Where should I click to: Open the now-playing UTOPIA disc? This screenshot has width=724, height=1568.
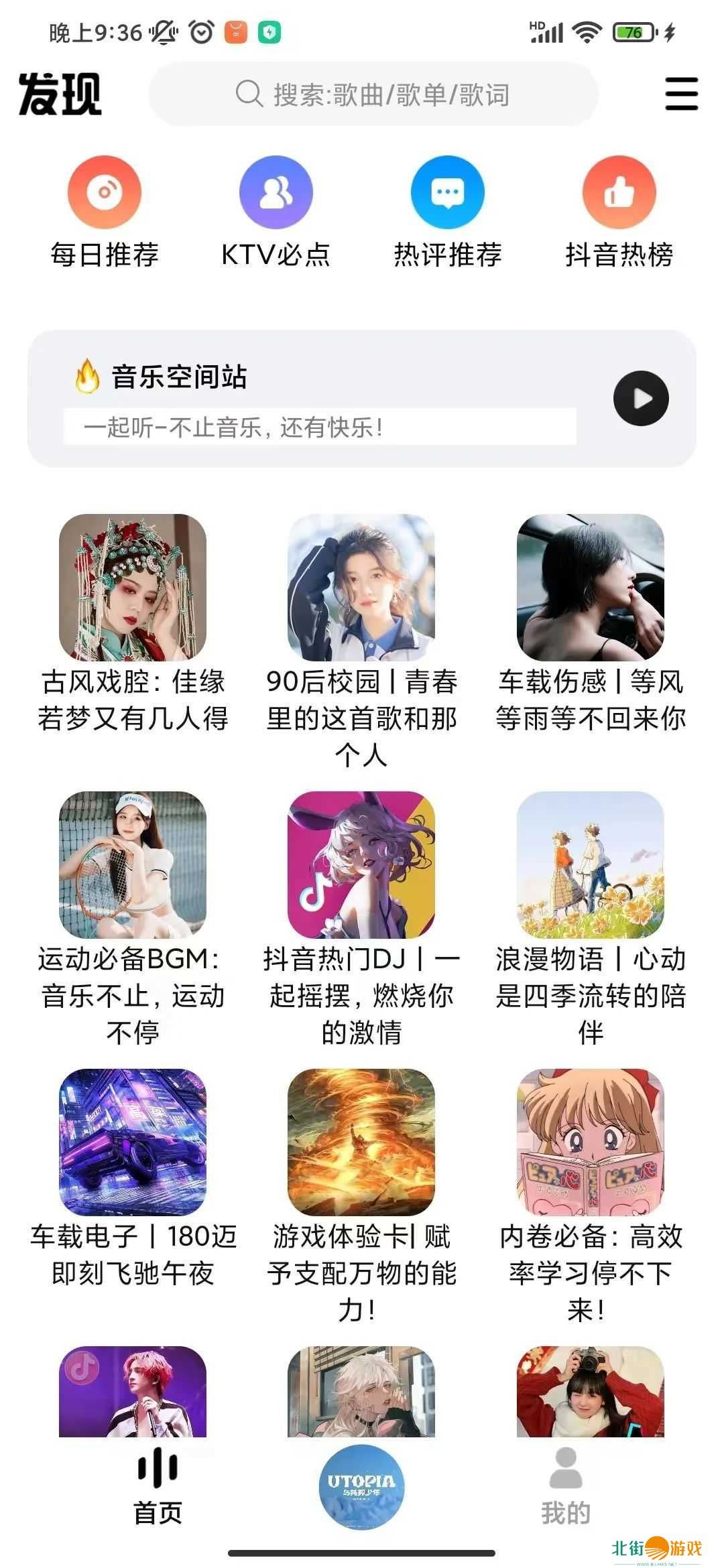(x=361, y=1487)
